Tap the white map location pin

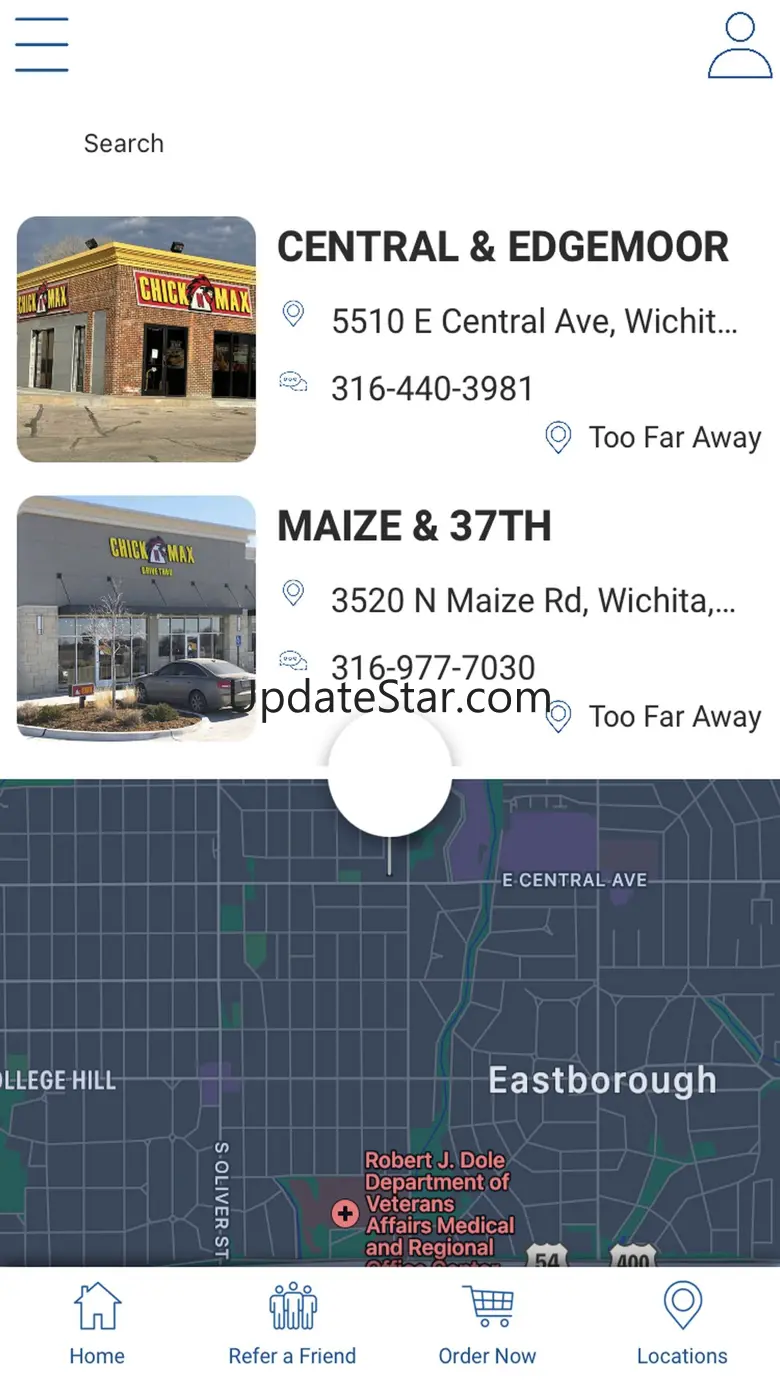(390, 775)
